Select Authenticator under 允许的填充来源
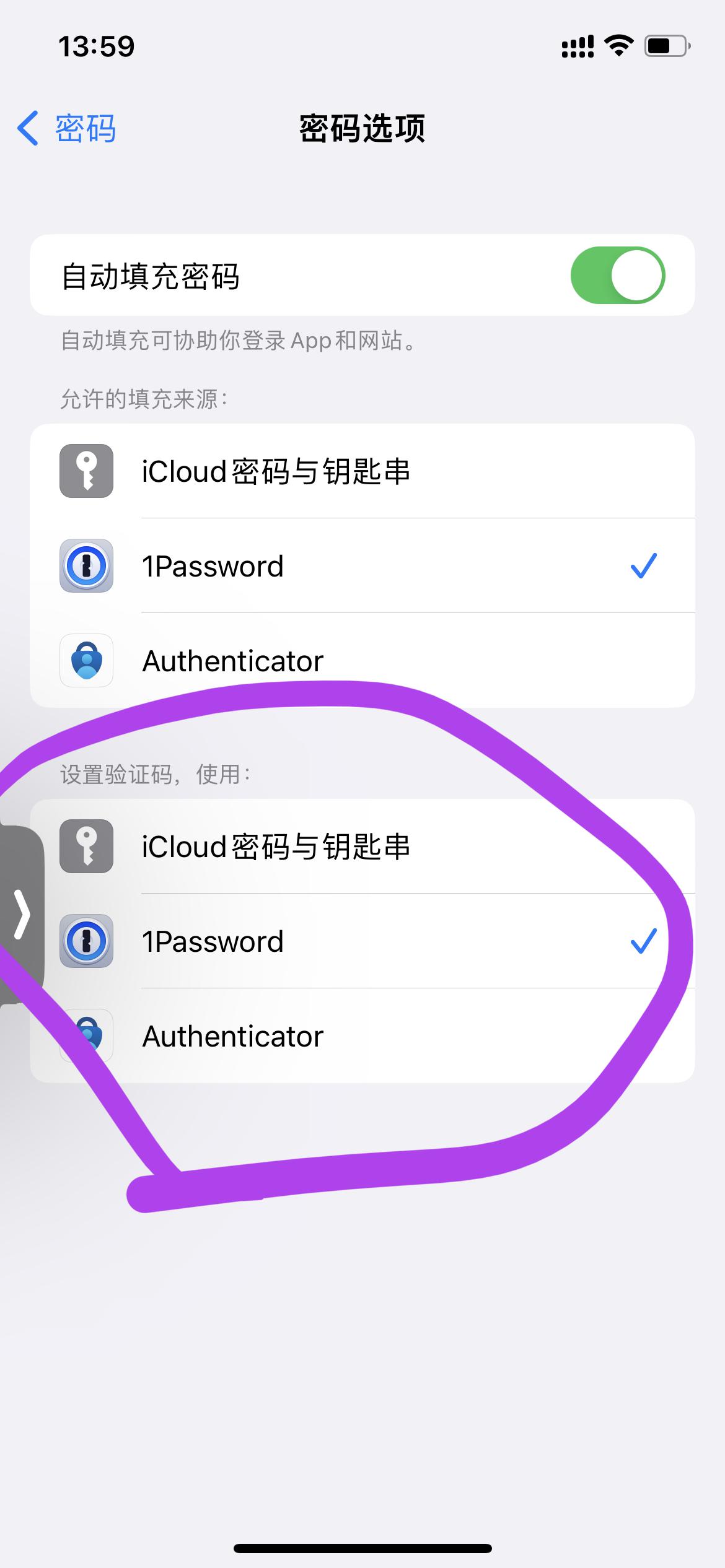The width and height of the screenshot is (725, 1568). click(x=362, y=661)
